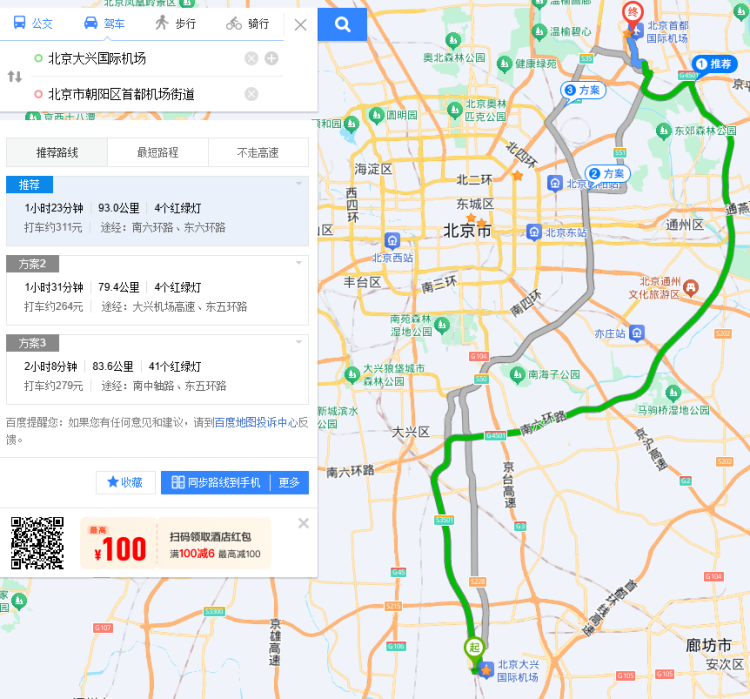
Task: Tap the blue search button
Action: click(x=342, y=24)
